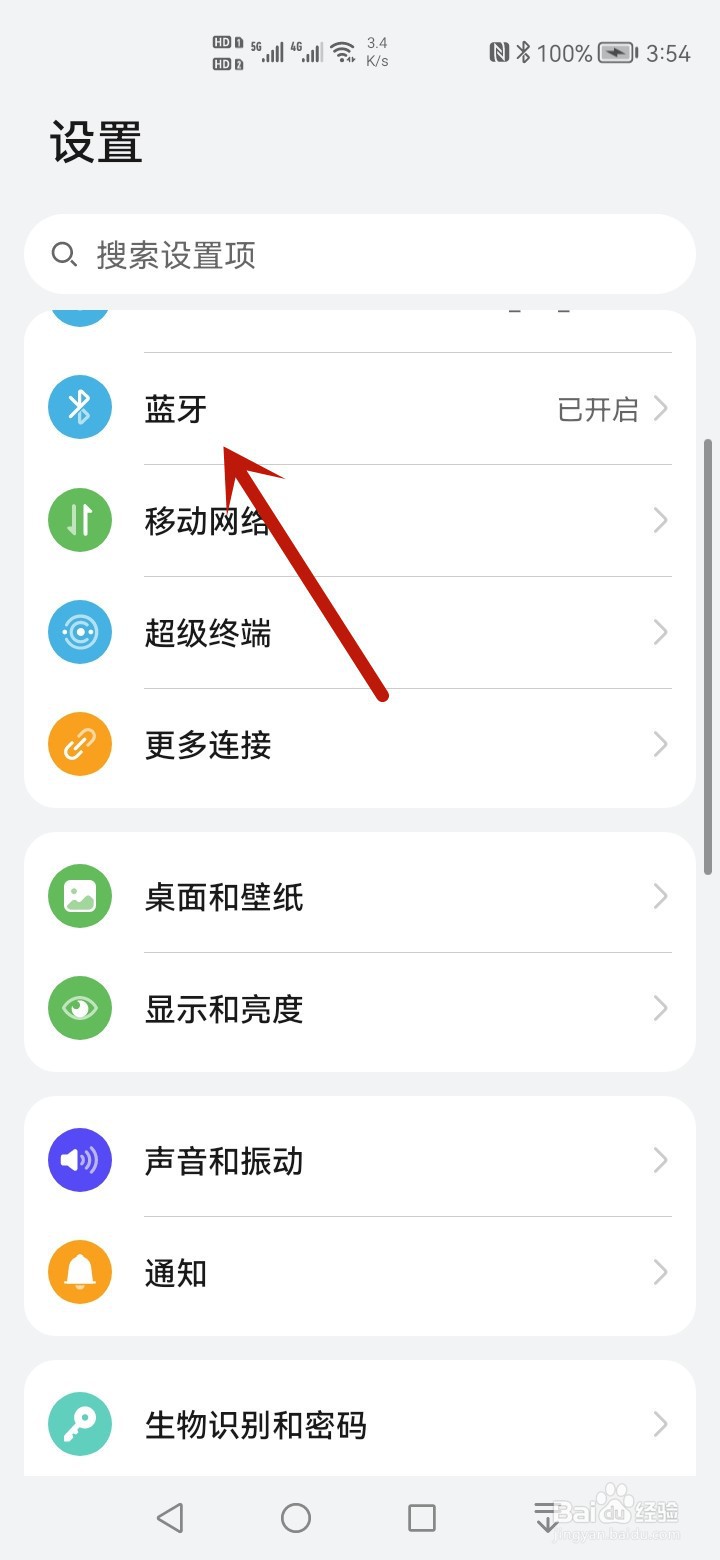Expand the 蓝牙 settings via its chevron
The image size is (720, 1560).
(x=658, y=408)
